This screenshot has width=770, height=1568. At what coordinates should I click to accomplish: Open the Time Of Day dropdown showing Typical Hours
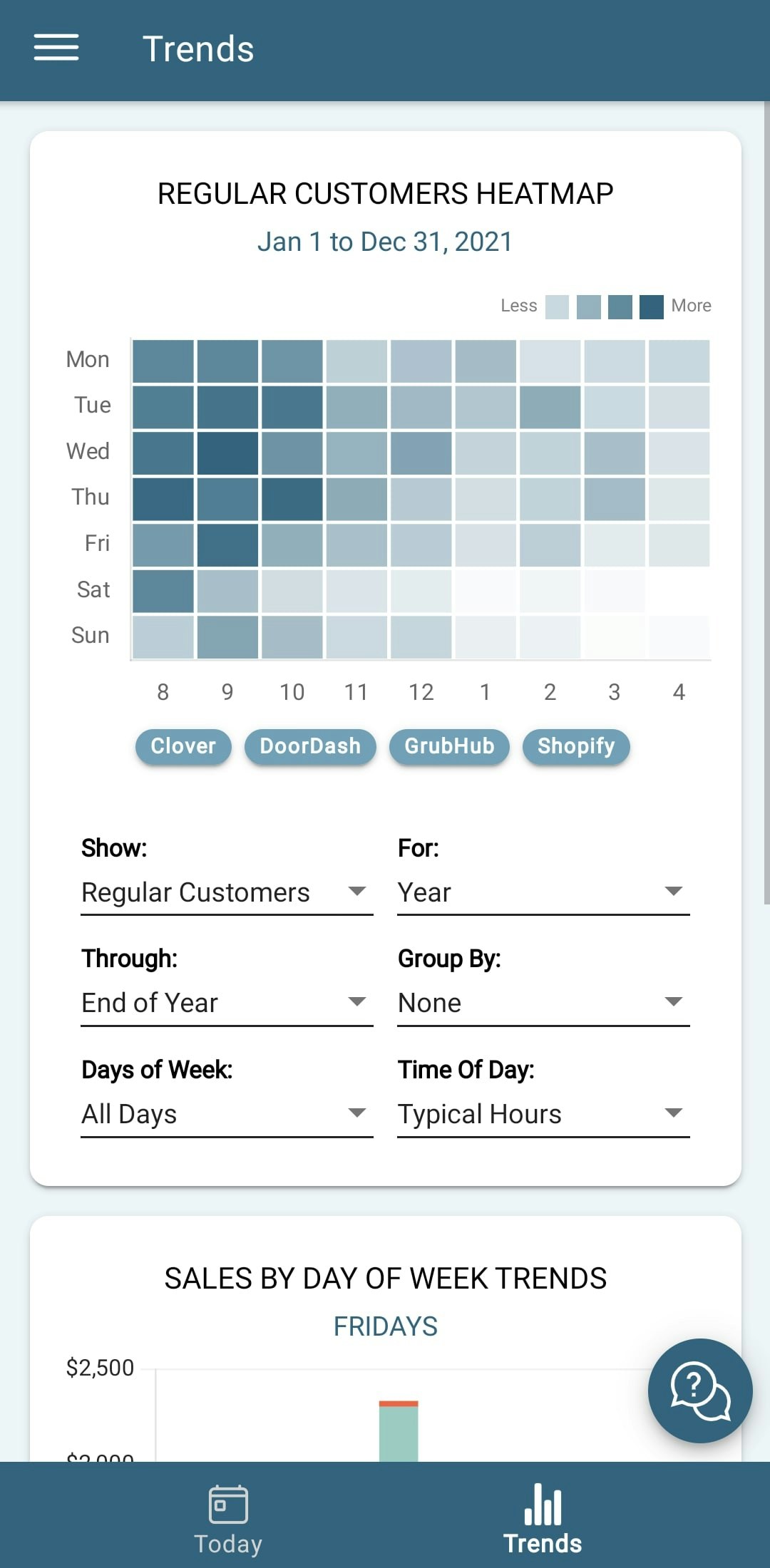point(543,1114)
